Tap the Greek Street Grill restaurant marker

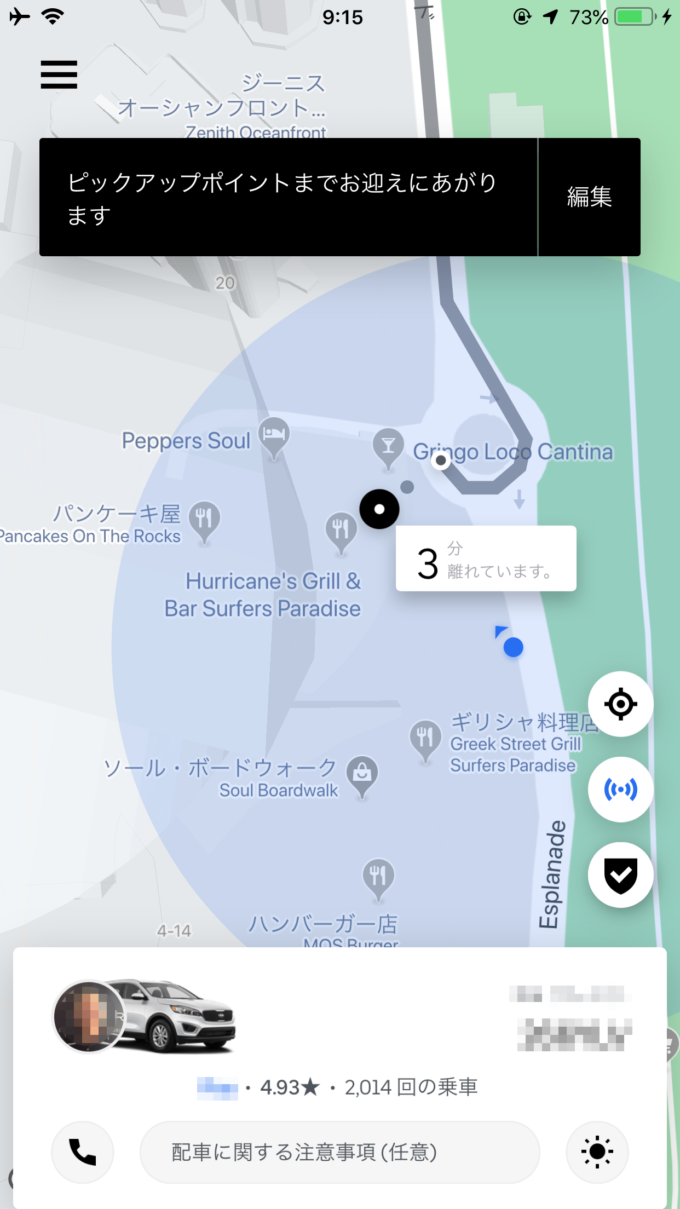(x=426, y=738)
